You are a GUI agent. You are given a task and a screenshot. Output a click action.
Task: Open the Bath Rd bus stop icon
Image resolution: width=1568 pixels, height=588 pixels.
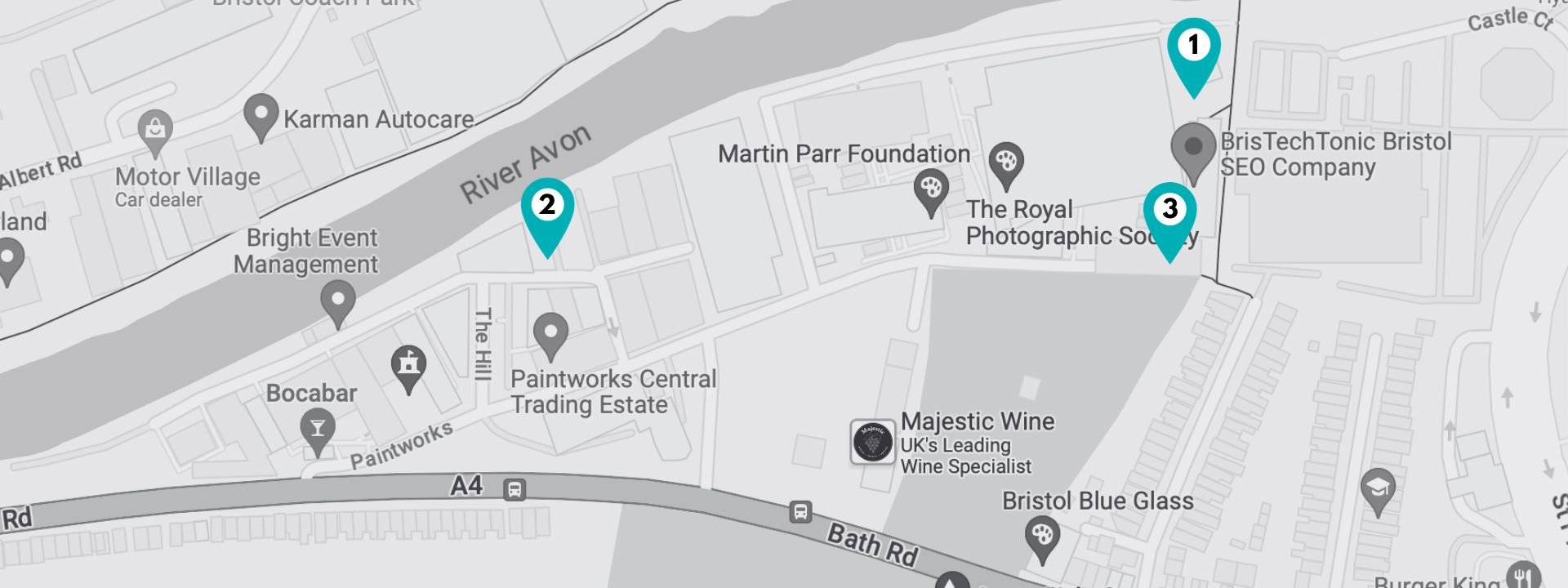tap(800, 512)
